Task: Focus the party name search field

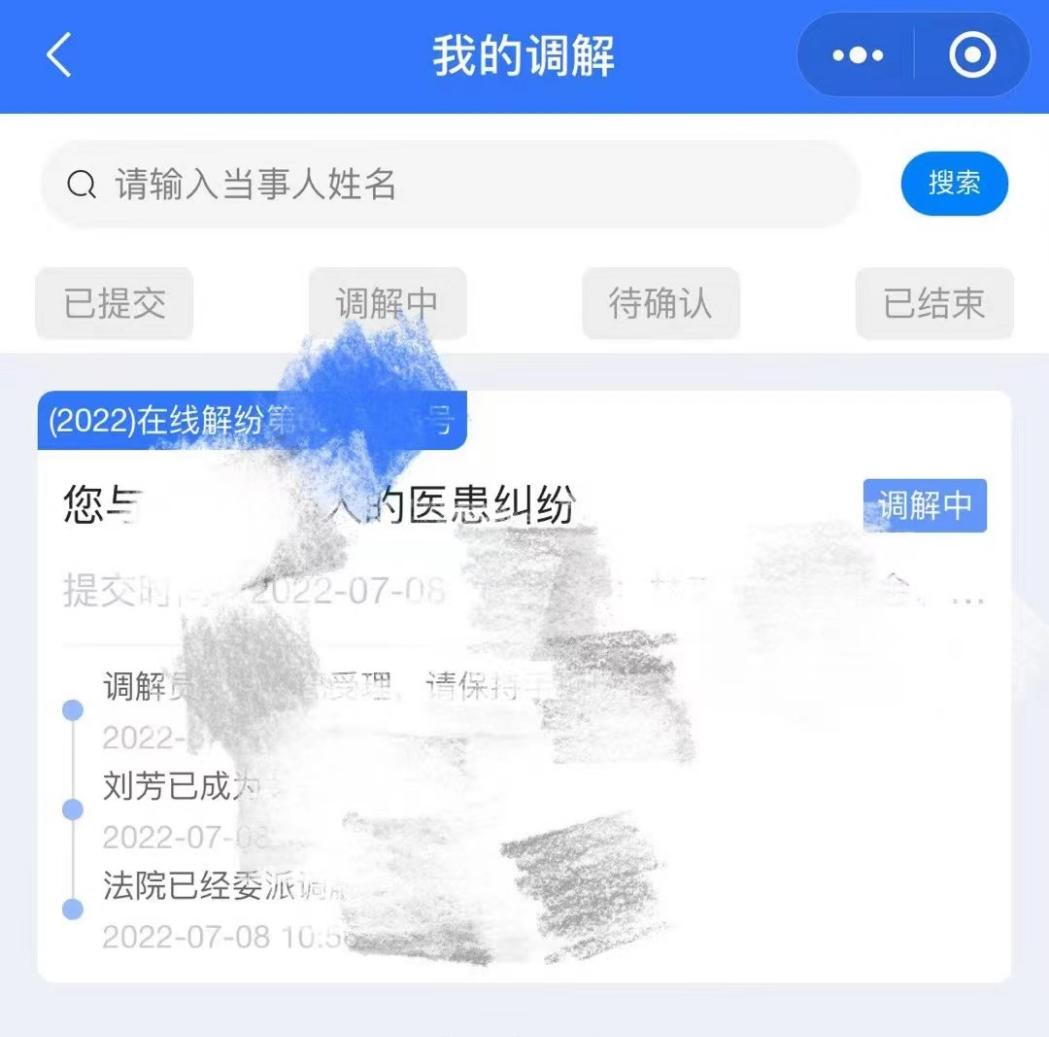Action: (x=450, y=184)
